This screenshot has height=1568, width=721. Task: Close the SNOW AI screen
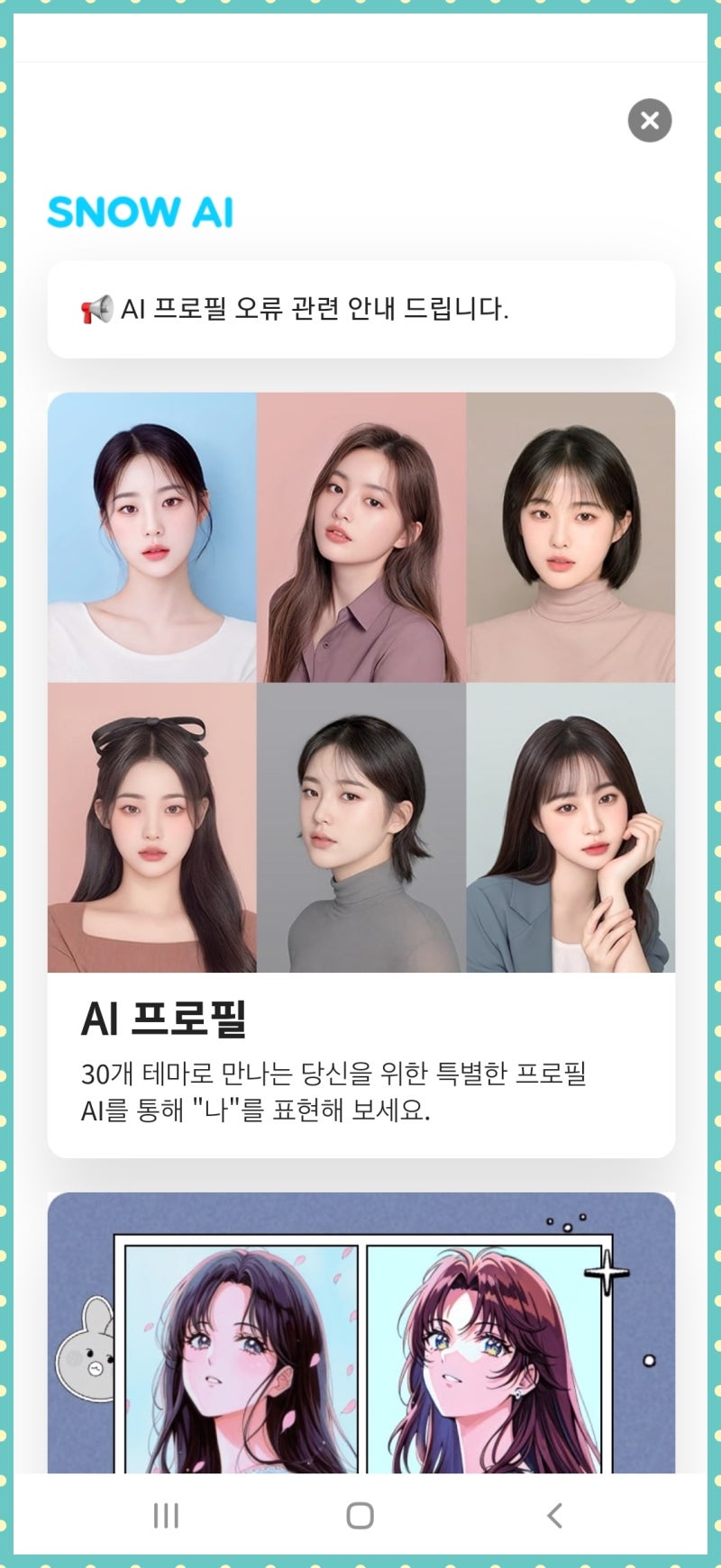649,121
